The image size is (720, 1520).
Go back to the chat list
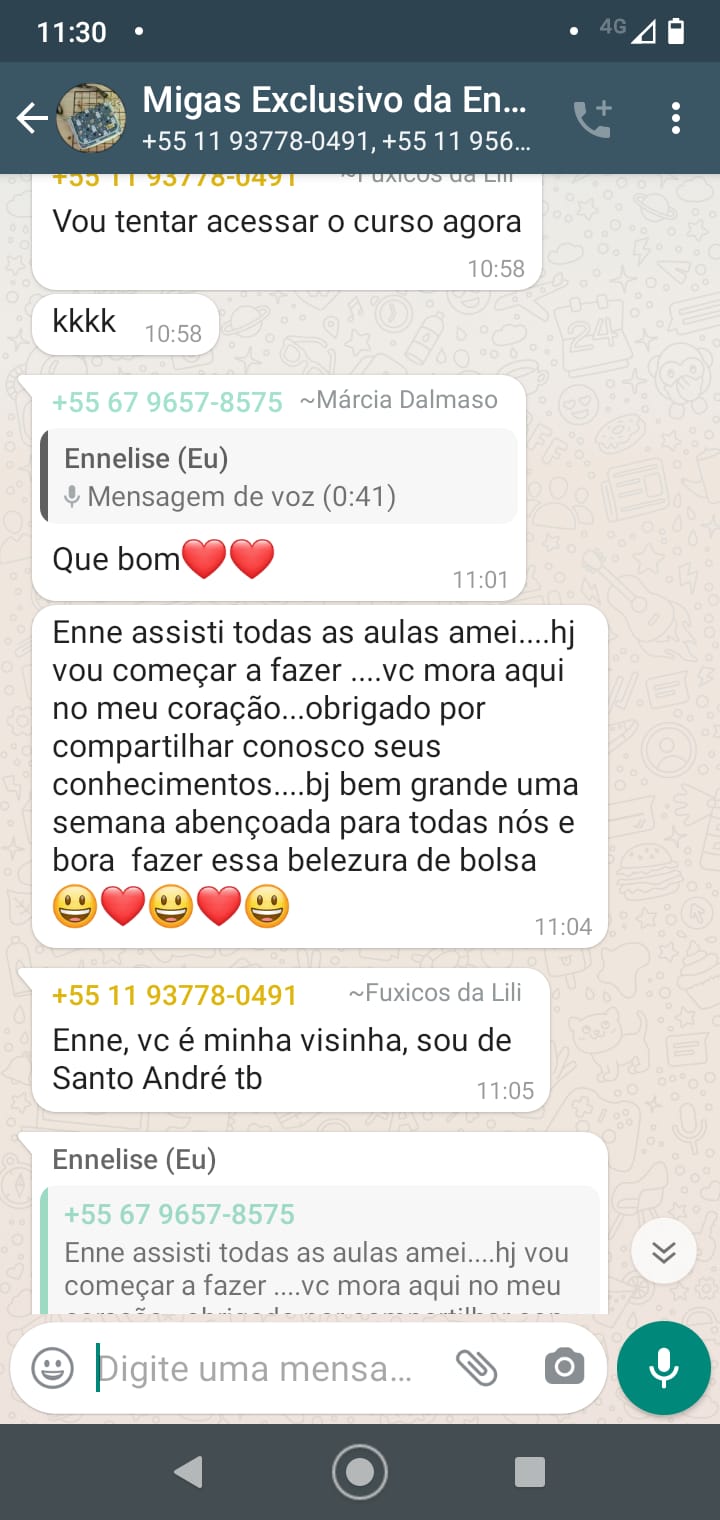[x=32, y=119]
